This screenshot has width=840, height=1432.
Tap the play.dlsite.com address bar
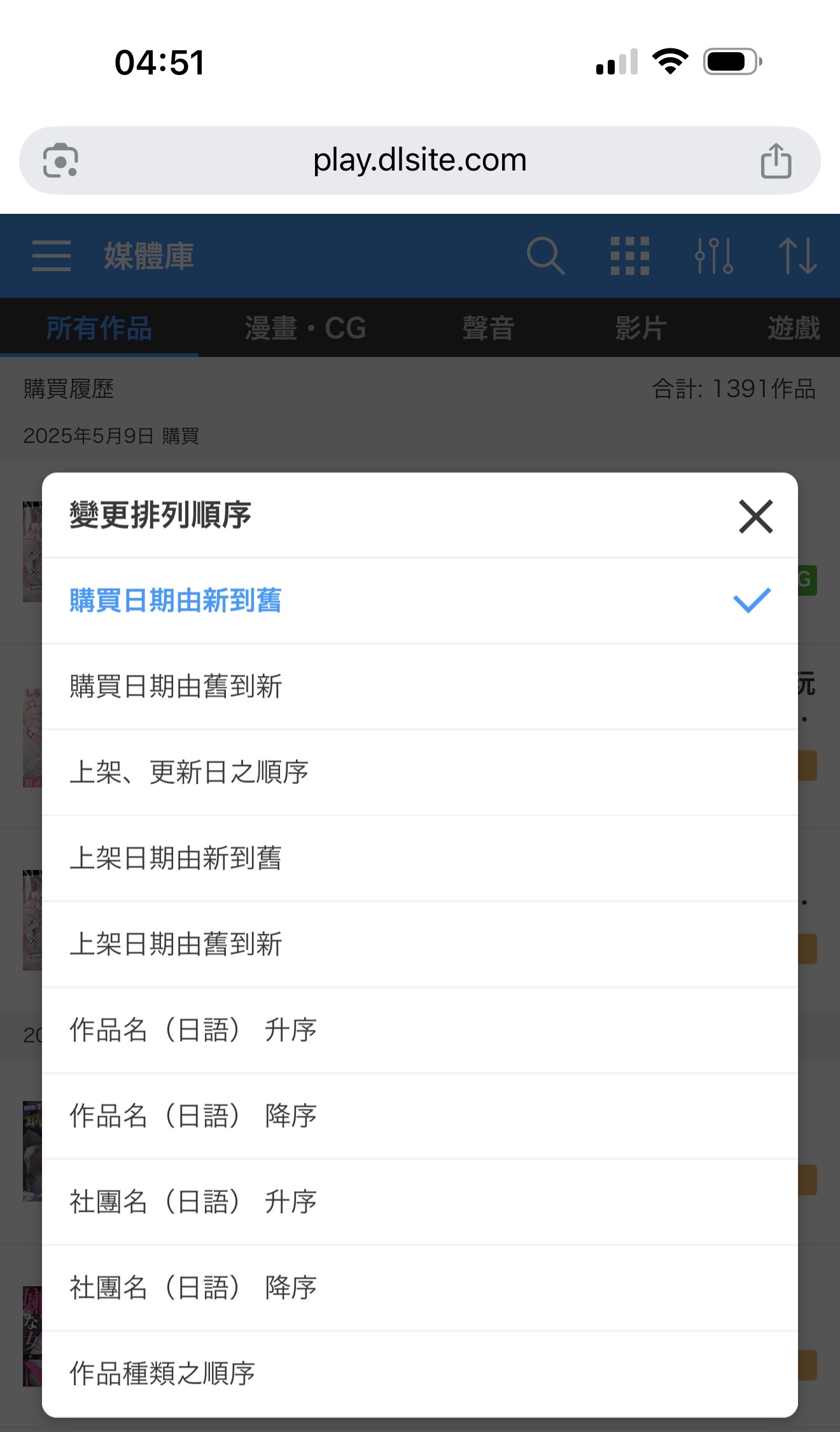[x=420, y=160]
